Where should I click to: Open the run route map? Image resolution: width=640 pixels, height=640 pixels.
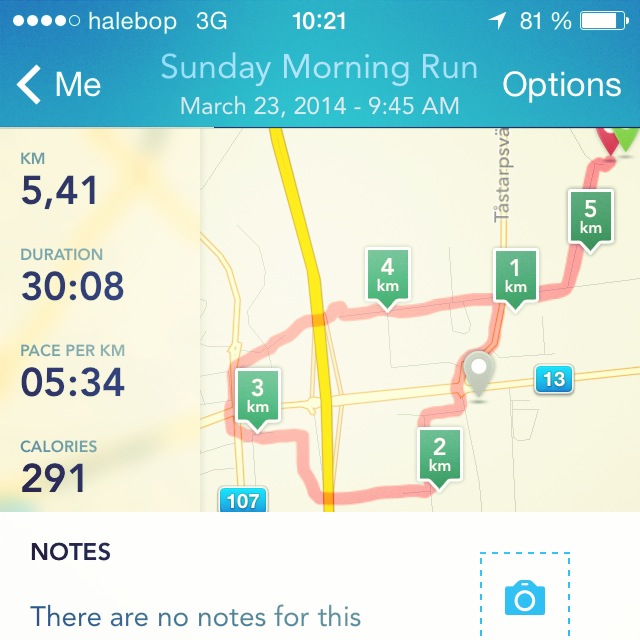tap(420, 320)
